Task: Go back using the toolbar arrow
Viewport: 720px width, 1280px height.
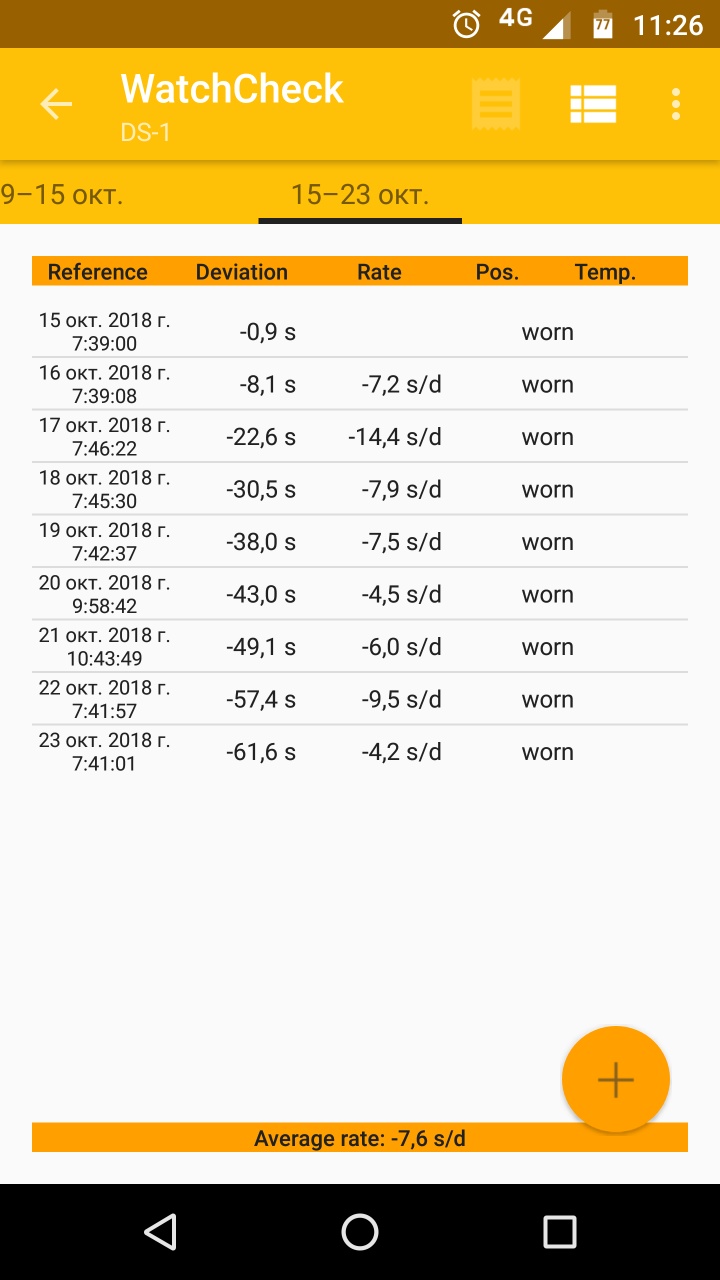Action: [x=56, y=104]
